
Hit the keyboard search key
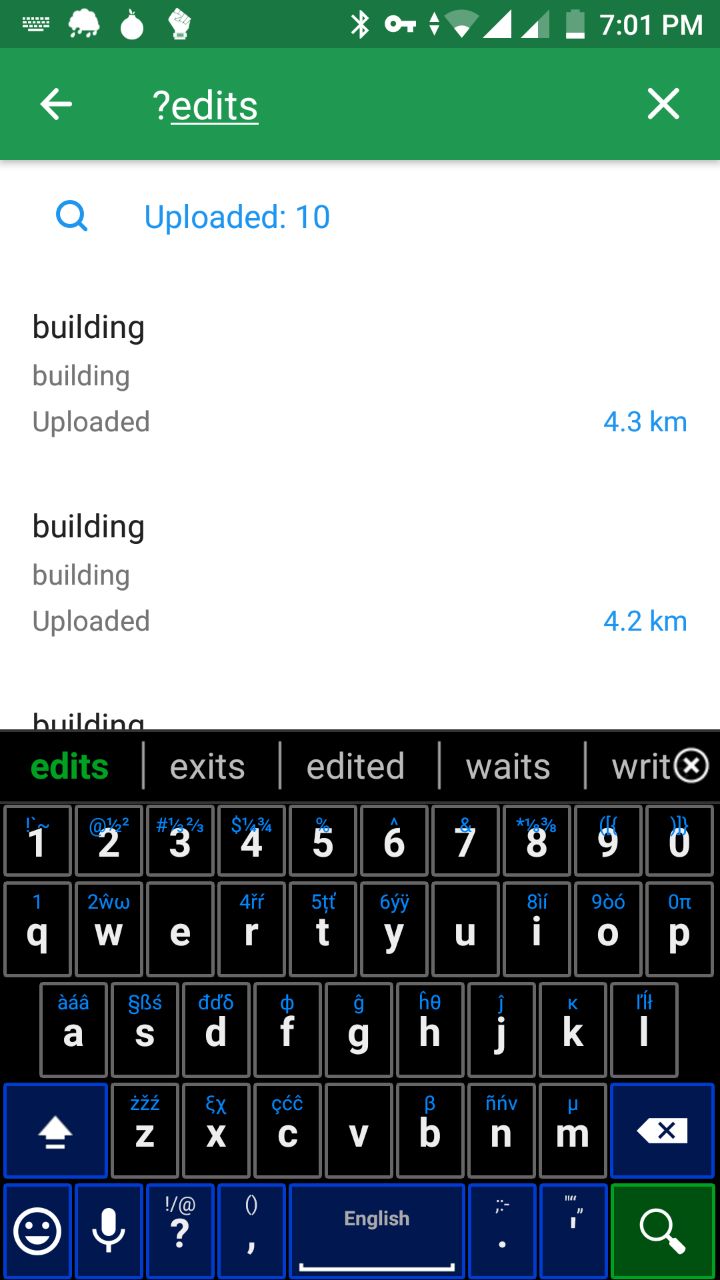click(663, 1231)
